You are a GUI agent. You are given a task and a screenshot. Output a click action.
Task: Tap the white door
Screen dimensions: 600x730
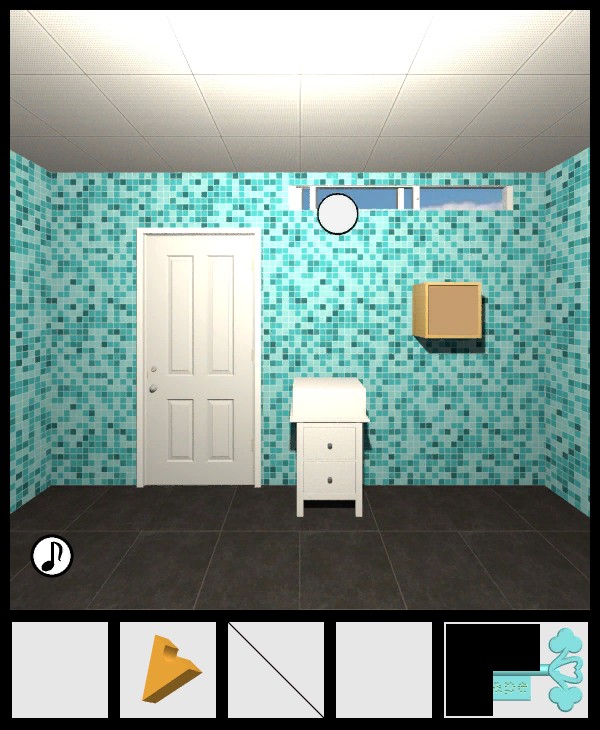(x=199, y=358)
